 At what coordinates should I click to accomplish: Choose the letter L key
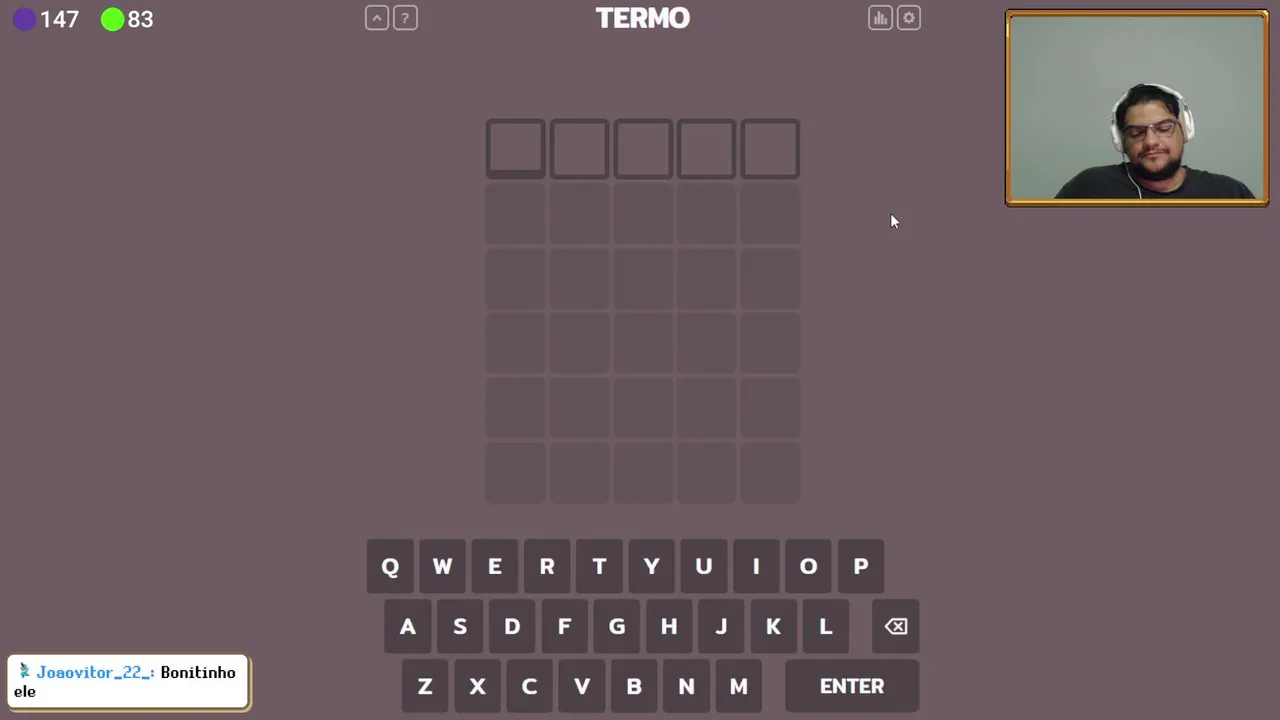click(x=825, y=627)
